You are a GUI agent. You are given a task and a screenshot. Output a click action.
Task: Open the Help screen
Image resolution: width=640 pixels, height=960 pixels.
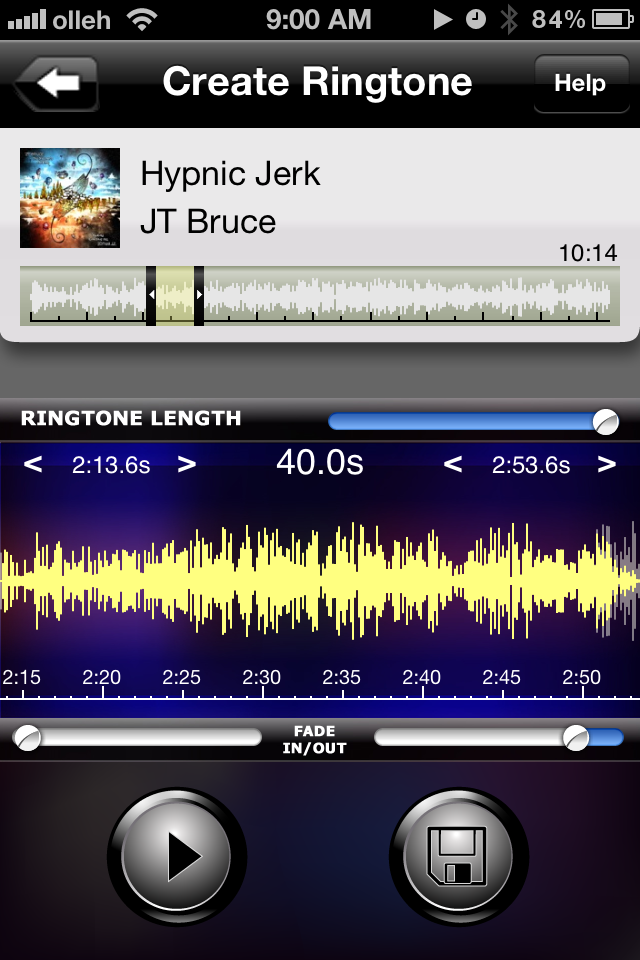point(580,83)
